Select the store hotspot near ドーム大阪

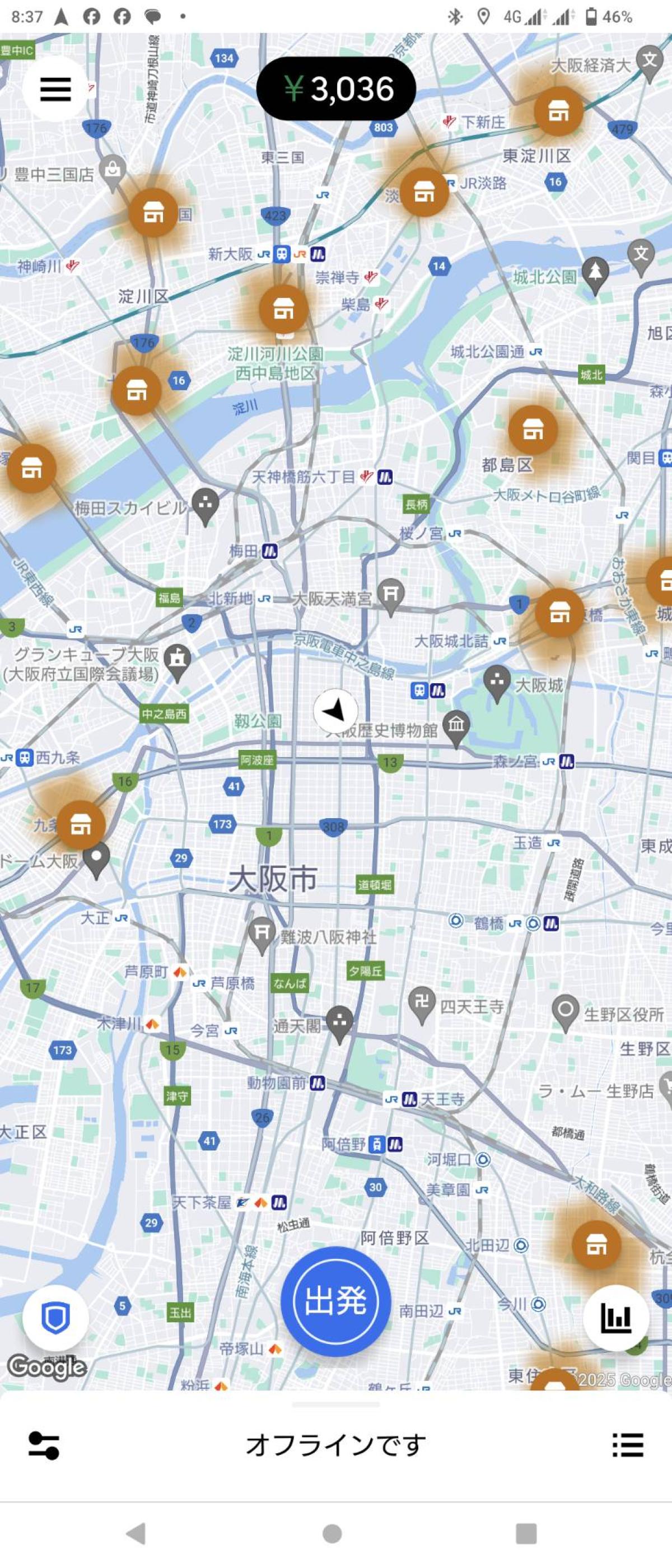click(80, 825)
